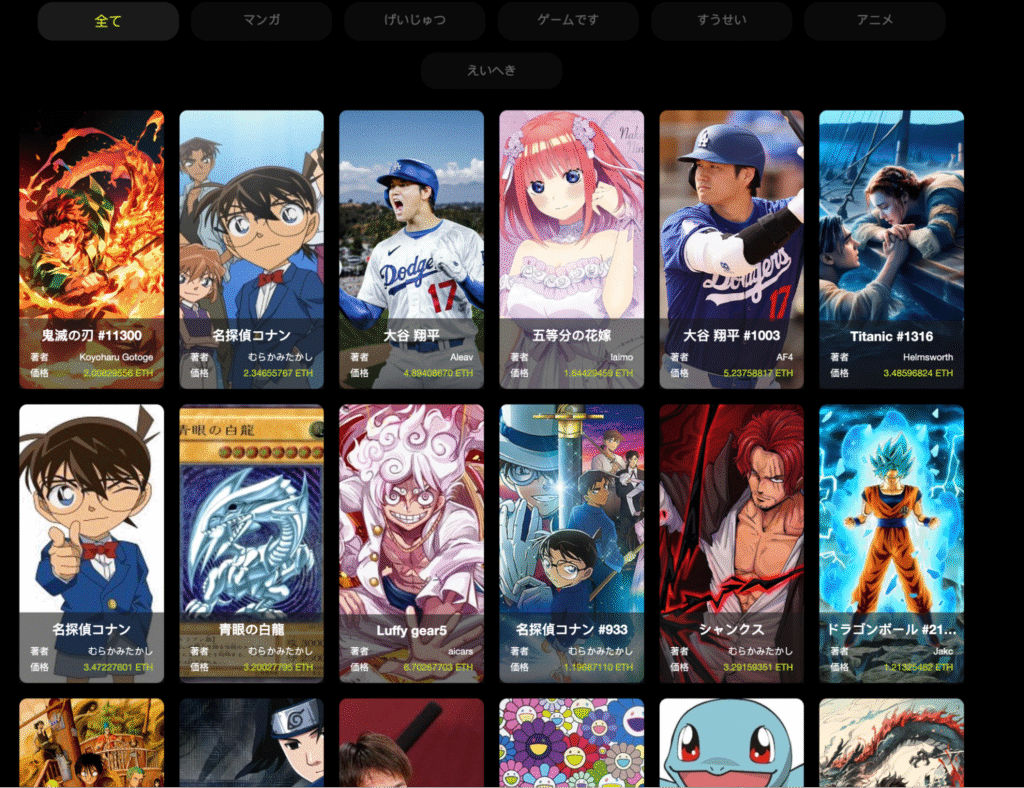Filter by すうせい category

tap(721, 21)
